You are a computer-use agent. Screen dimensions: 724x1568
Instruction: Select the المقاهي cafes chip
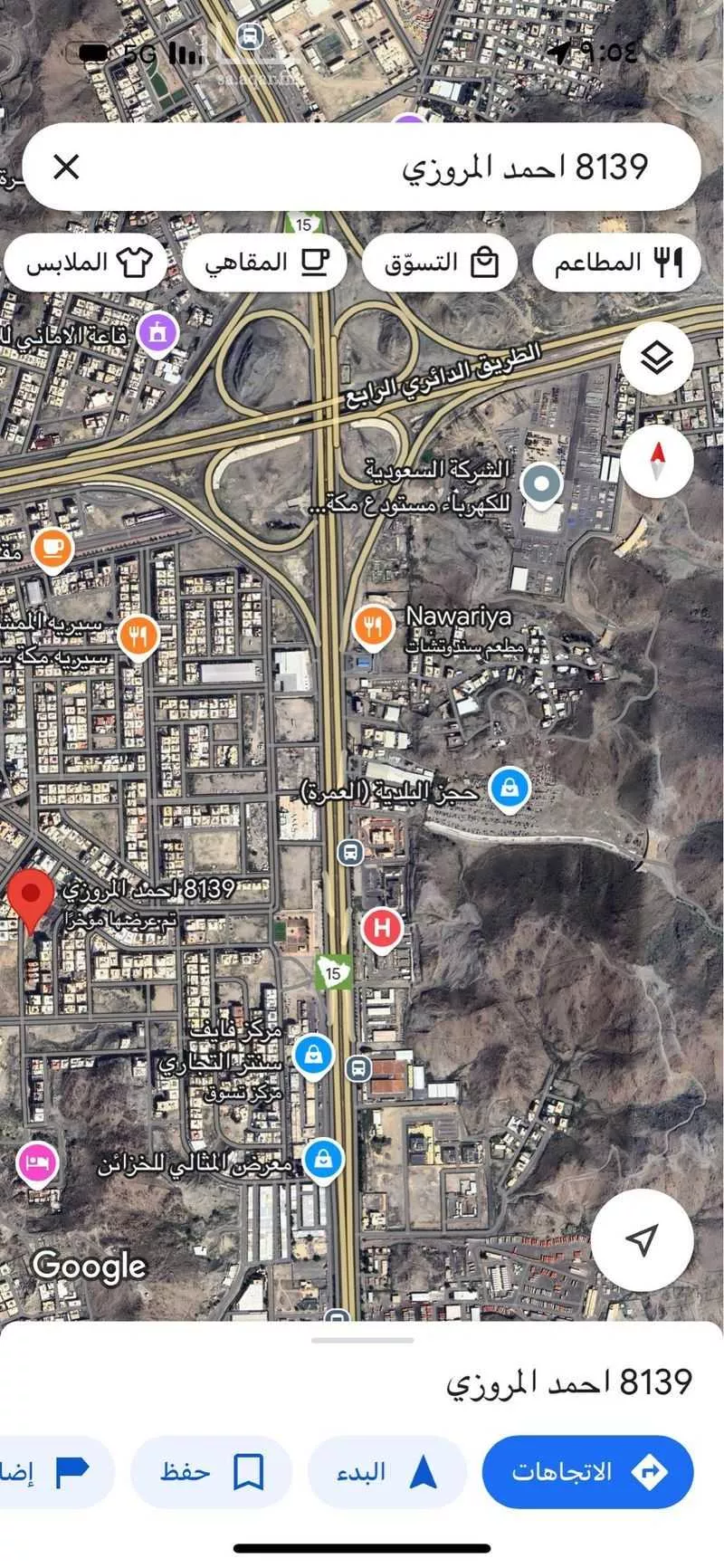(264, 263)
